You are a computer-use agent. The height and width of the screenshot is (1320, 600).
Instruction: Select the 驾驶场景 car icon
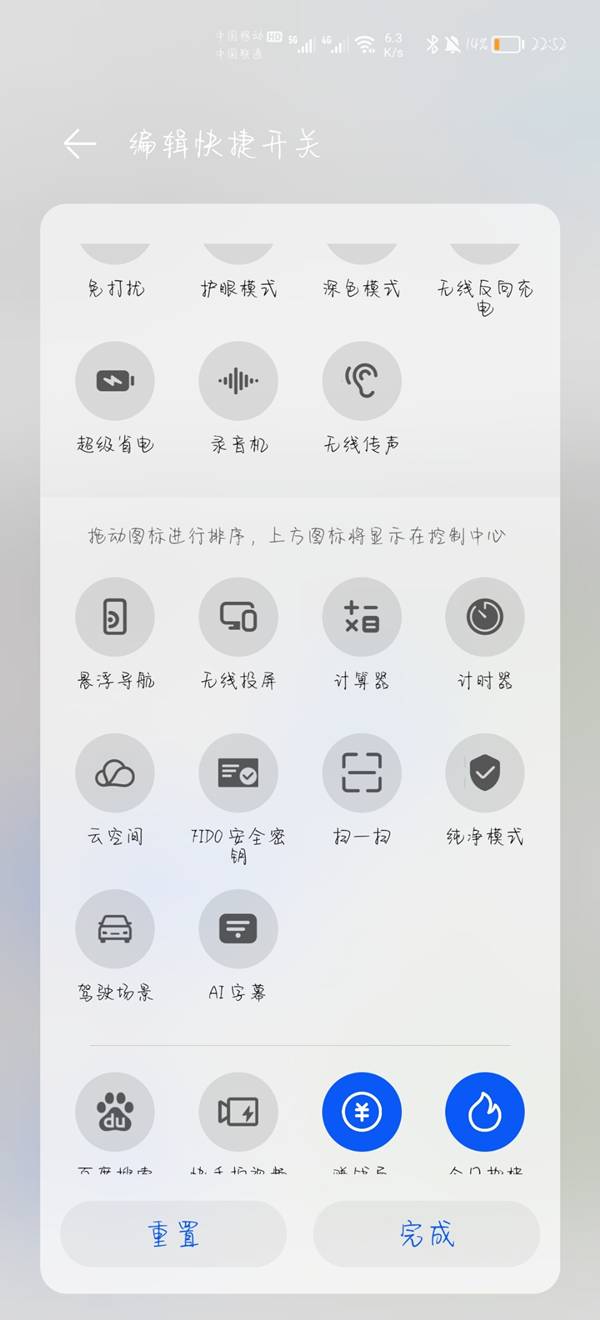115,929
